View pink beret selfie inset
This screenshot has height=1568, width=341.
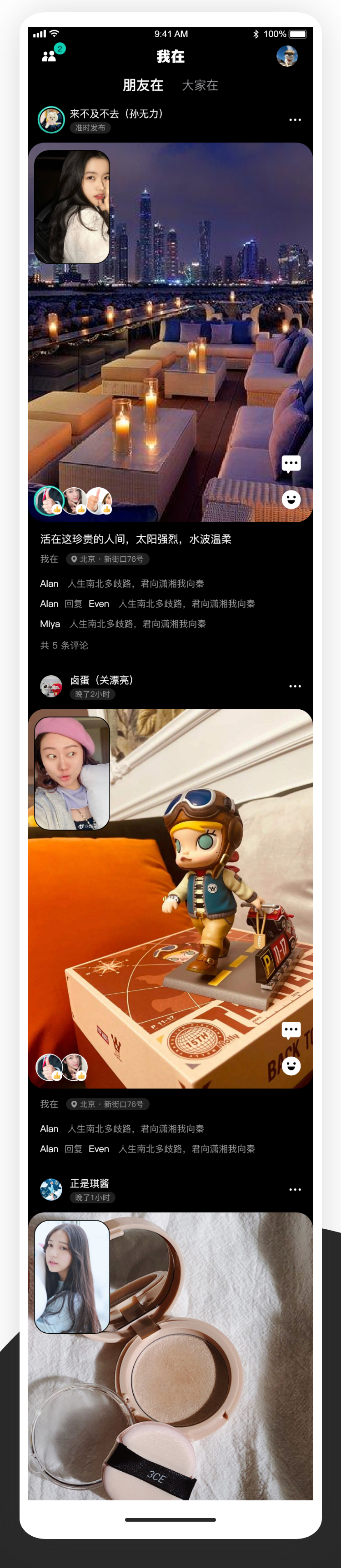click(72, 773)
